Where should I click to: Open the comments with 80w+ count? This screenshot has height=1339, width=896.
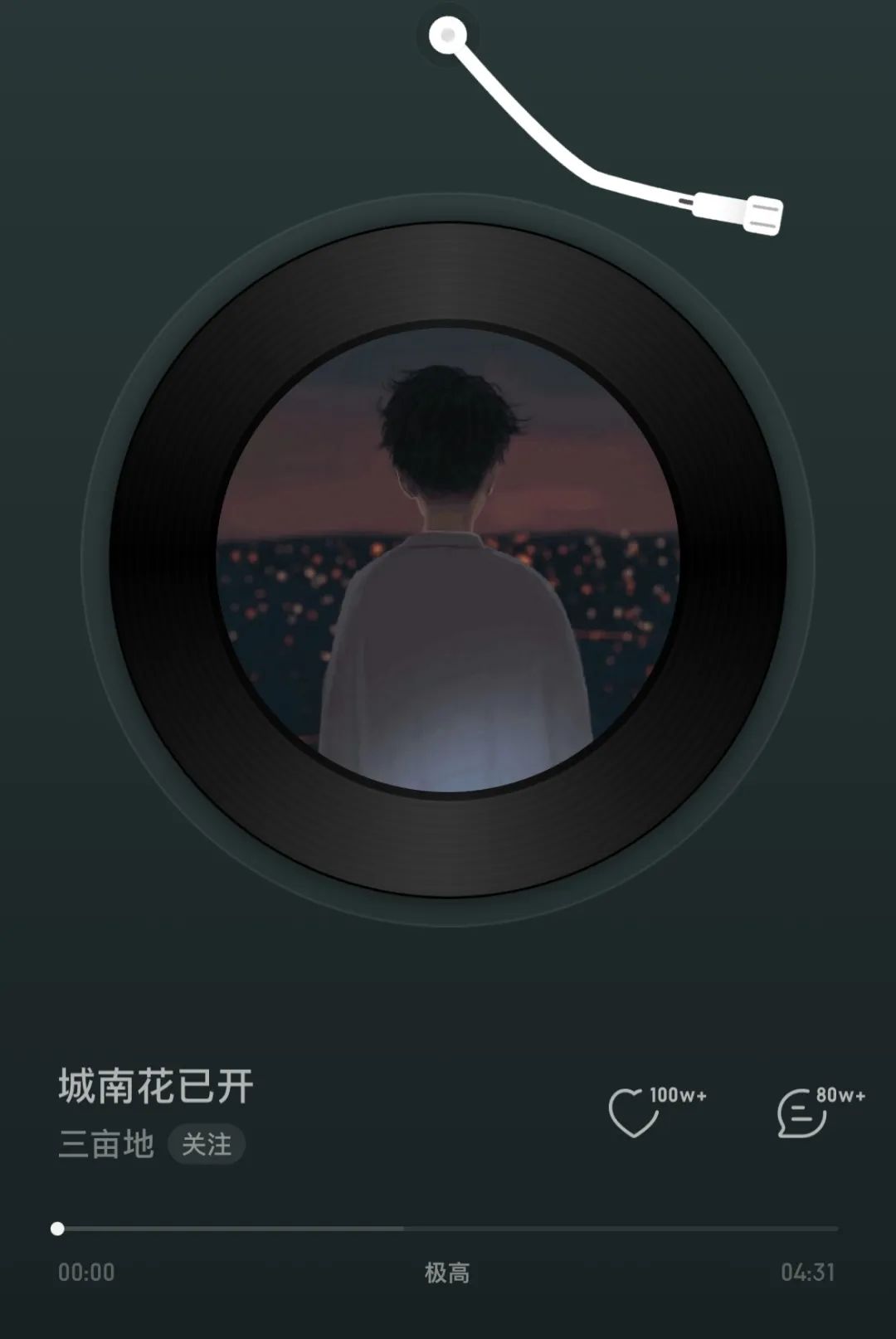click(801, 1113)
